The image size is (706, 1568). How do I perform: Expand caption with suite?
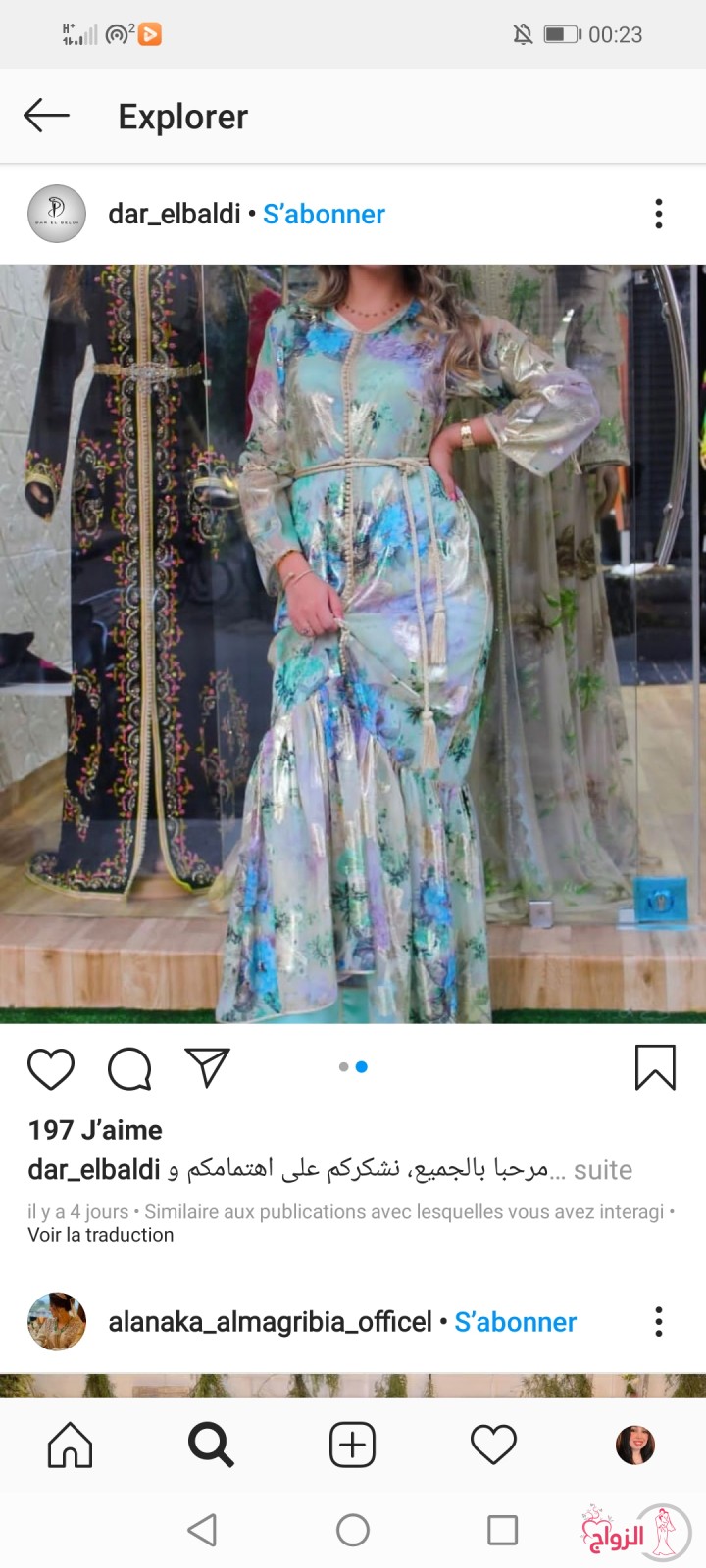click(602, 1170)
